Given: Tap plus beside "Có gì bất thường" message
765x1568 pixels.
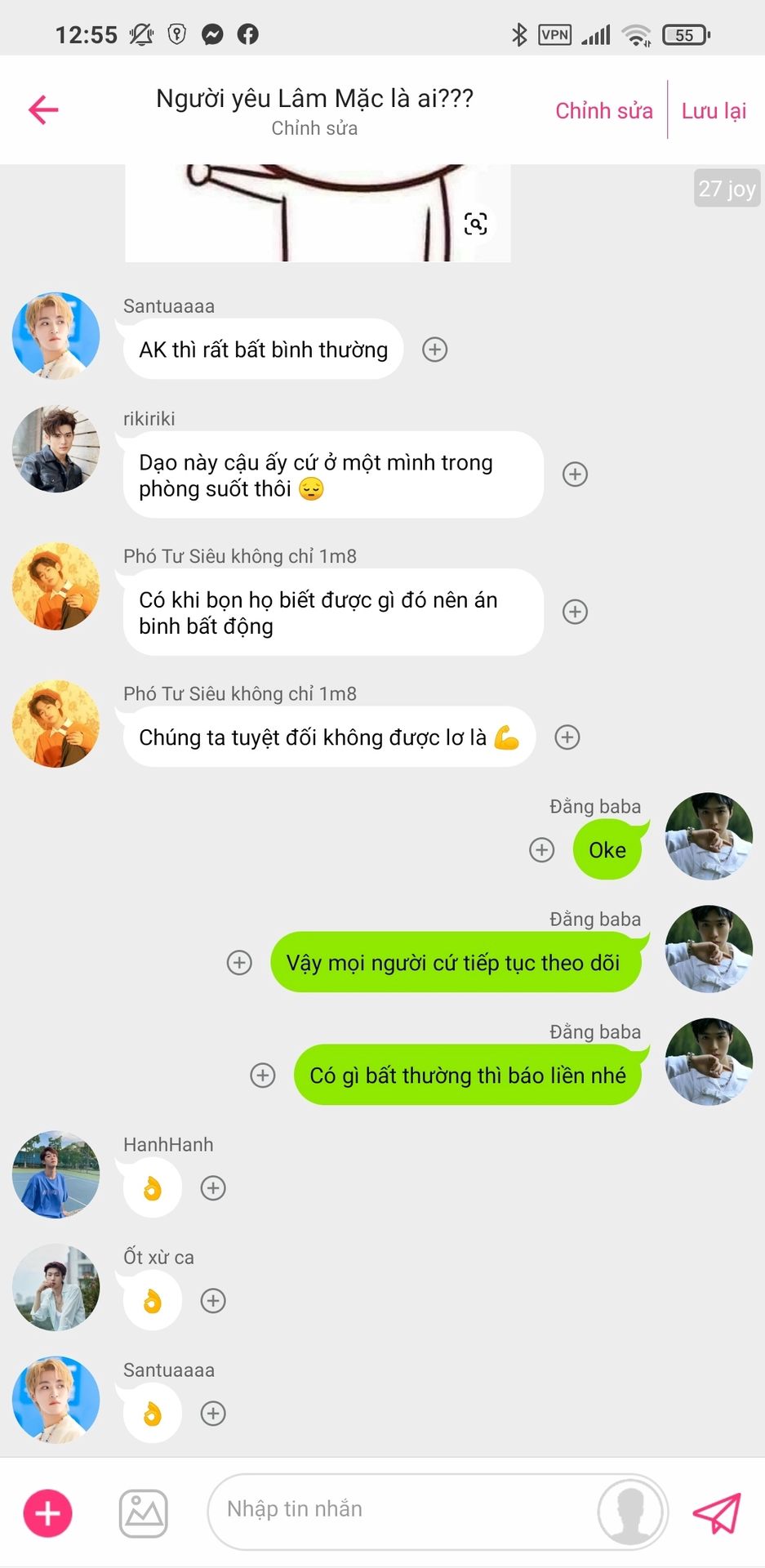Looking at the screenshot, I should pyautogui.click(x=262, y=1076).
